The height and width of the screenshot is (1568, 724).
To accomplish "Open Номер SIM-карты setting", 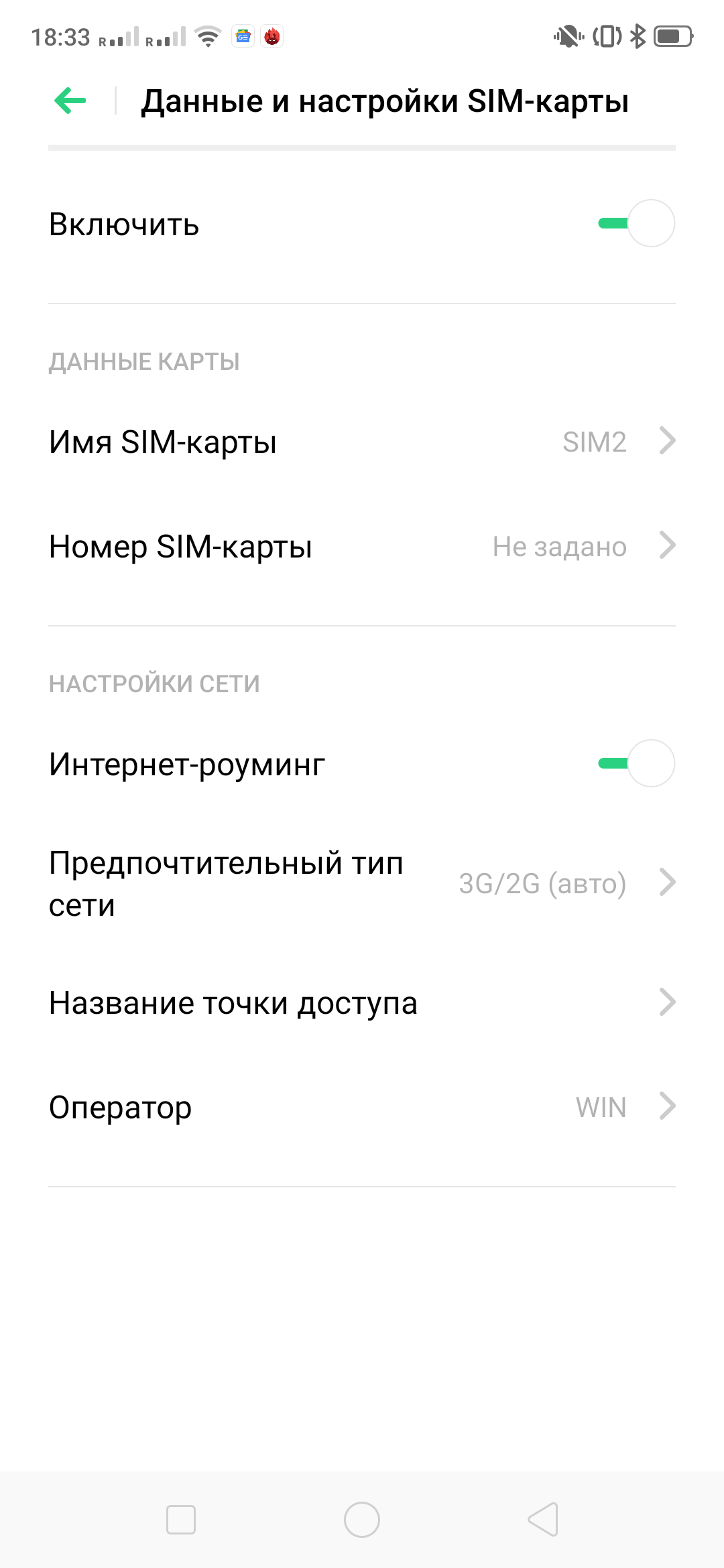I will coord(362,547).
